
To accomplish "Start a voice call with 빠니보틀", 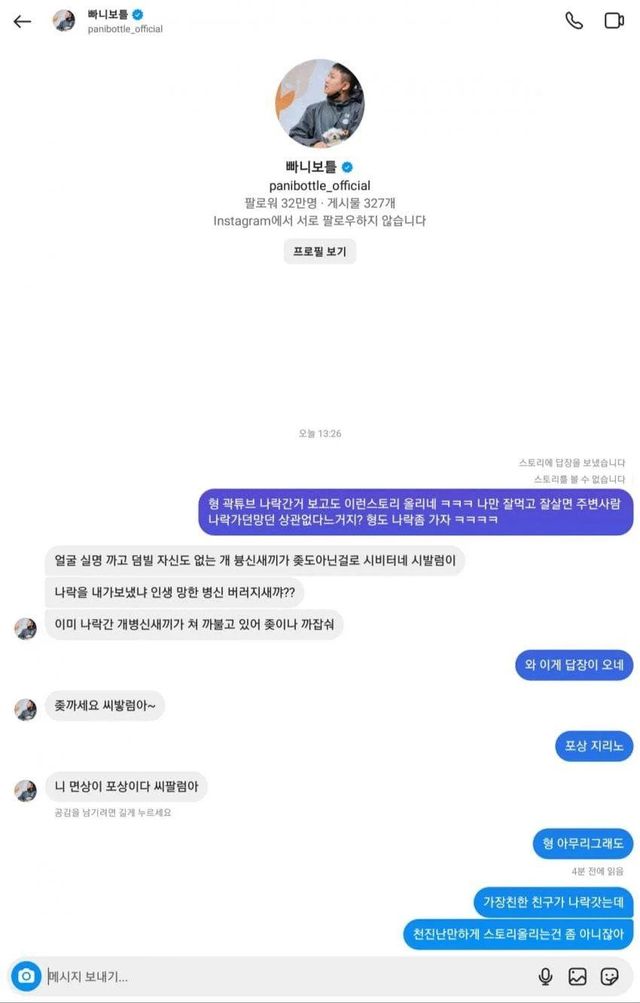I will [x=574, y=21].
